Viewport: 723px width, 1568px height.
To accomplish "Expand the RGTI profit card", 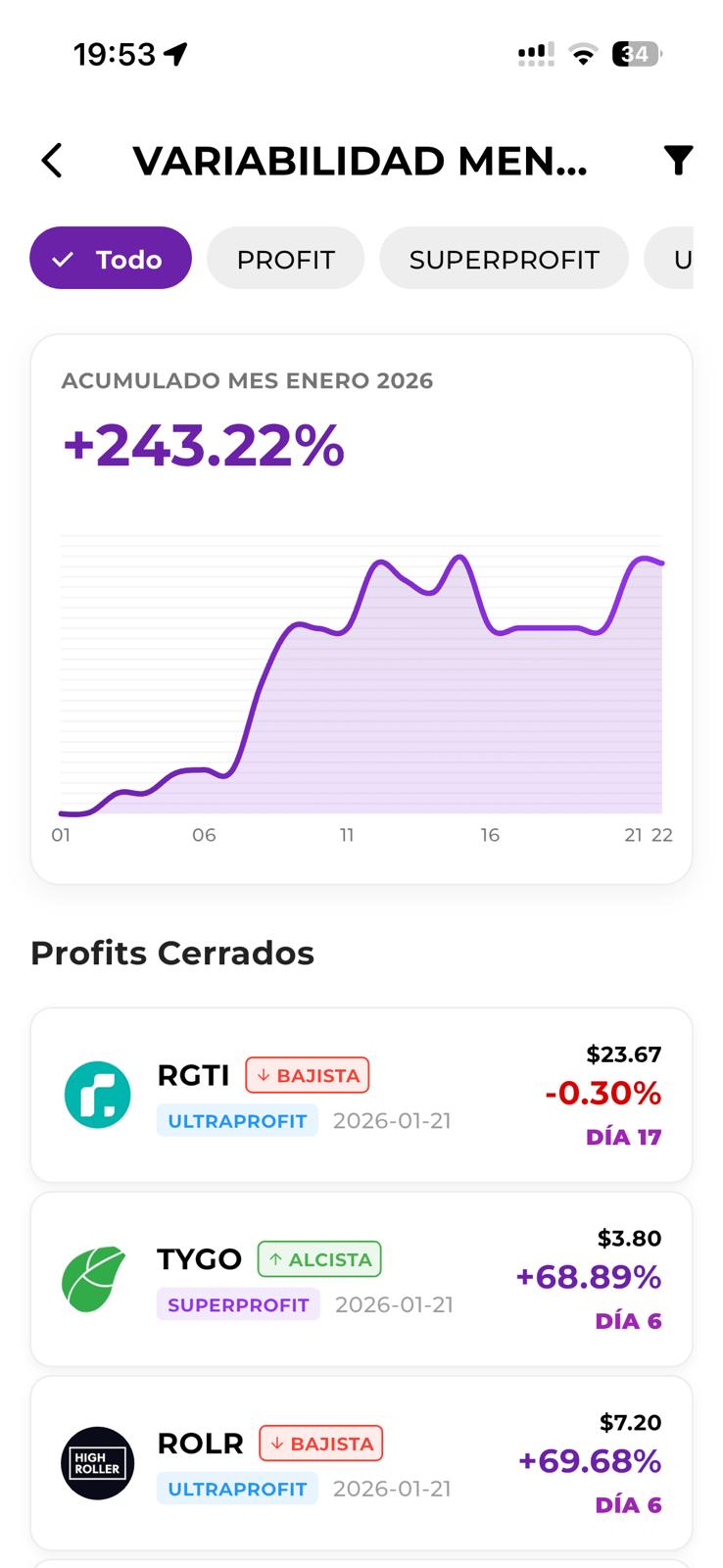I will click(x=361, y=1095).
